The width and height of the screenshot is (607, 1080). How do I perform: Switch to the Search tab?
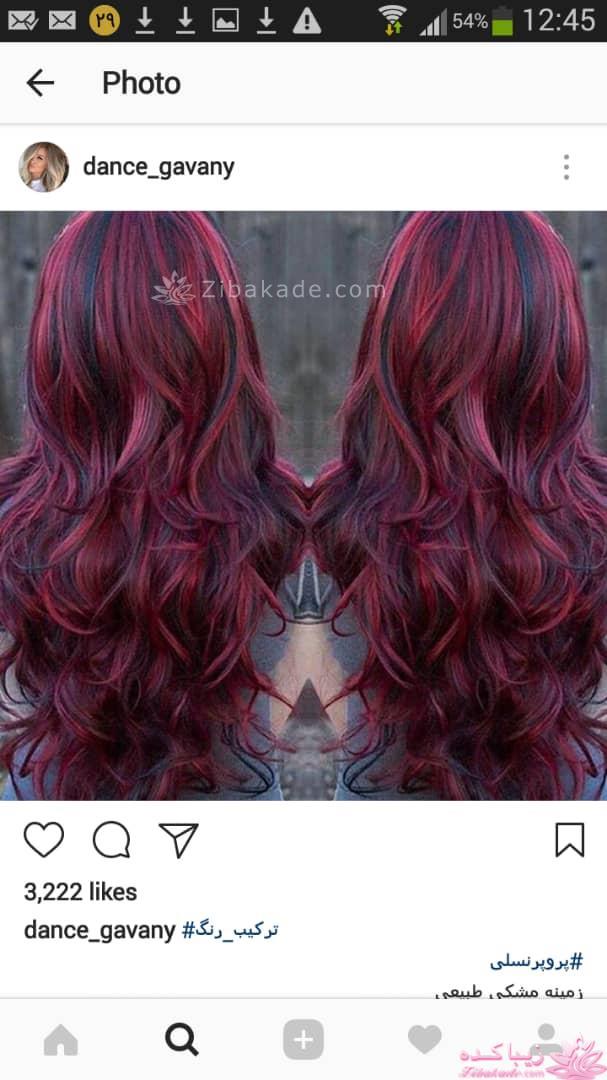[x=182, y=1040]
